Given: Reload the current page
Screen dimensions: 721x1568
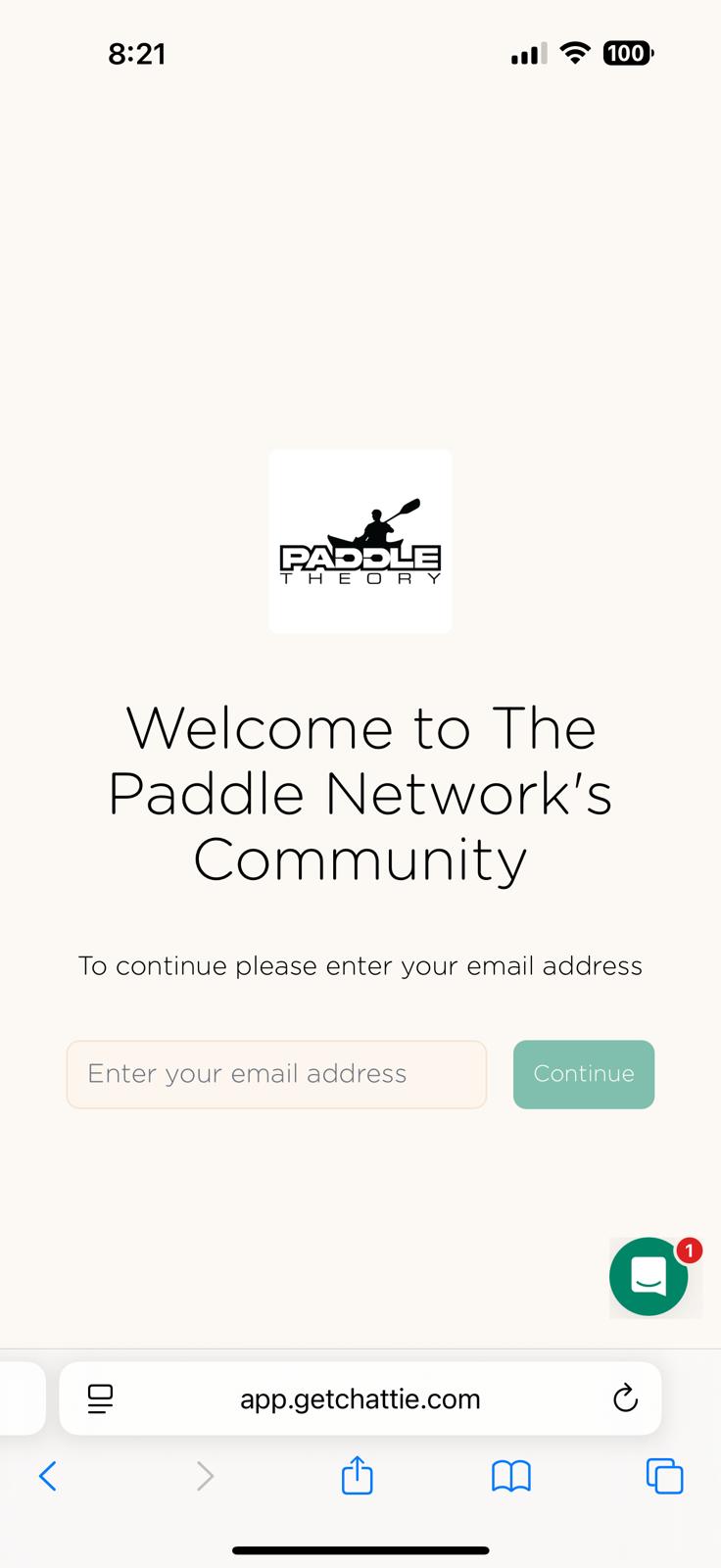Looking at the screenshot, I should [x=625, y=1398].
